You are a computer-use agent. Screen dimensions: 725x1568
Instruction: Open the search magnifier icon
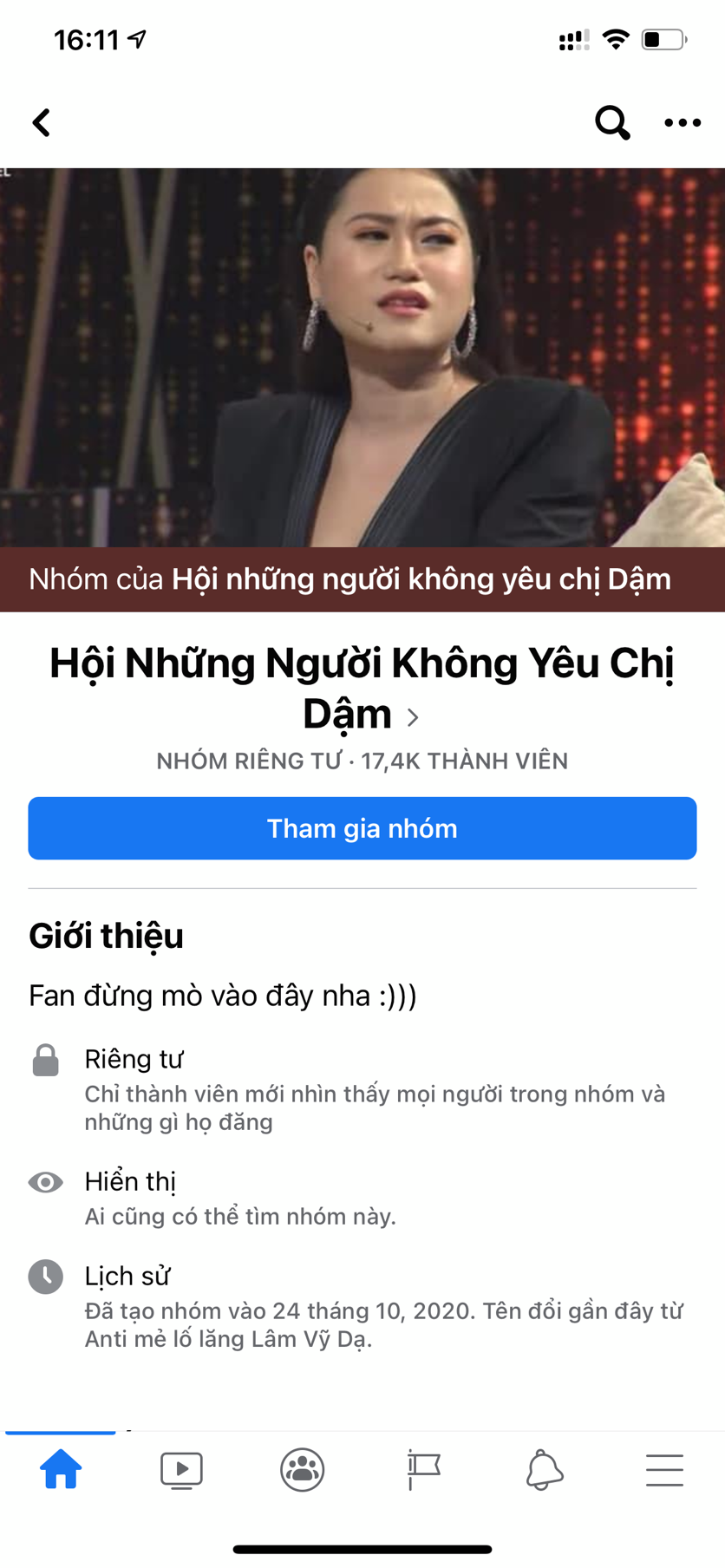611,123
